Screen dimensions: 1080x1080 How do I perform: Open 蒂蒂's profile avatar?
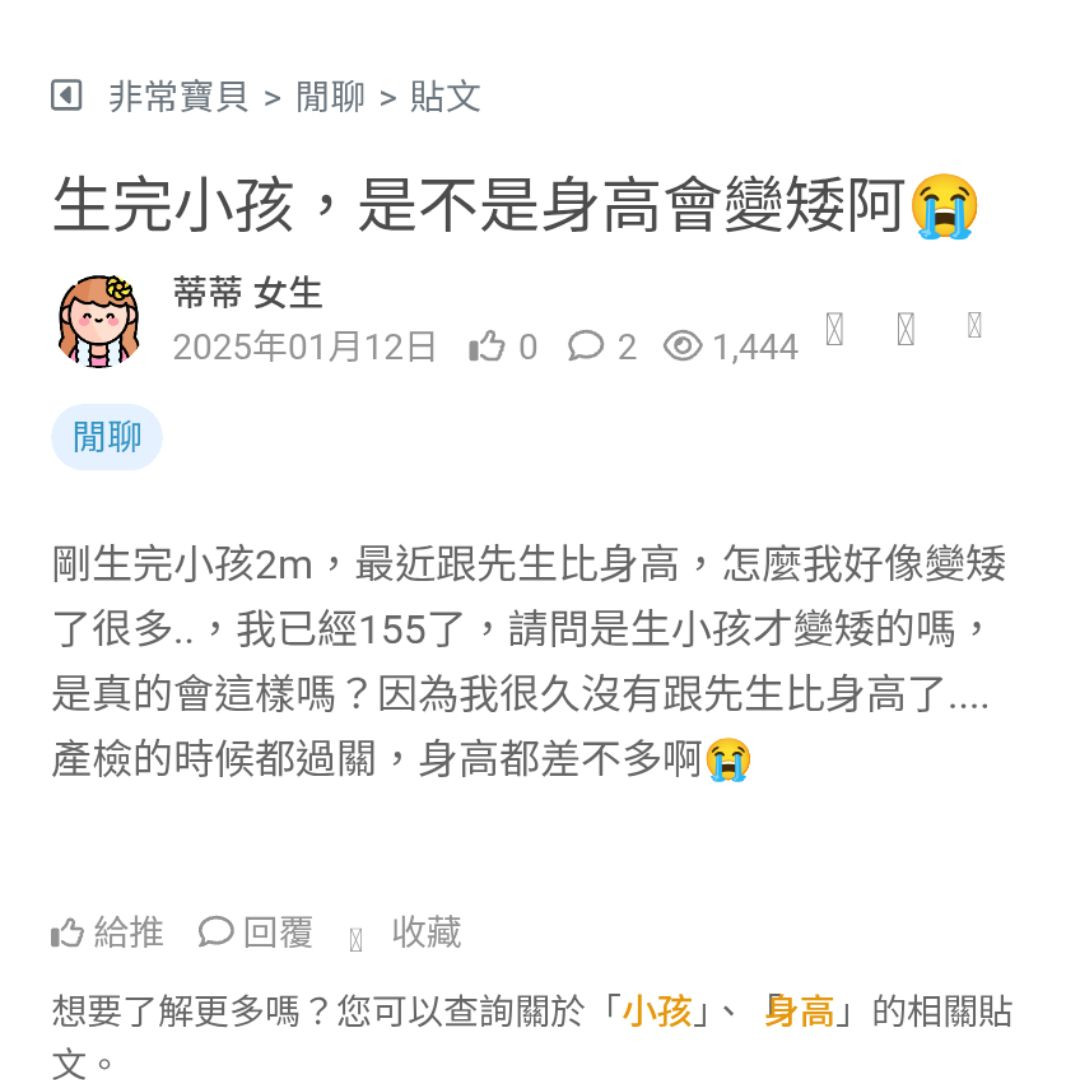pos(98,320)
